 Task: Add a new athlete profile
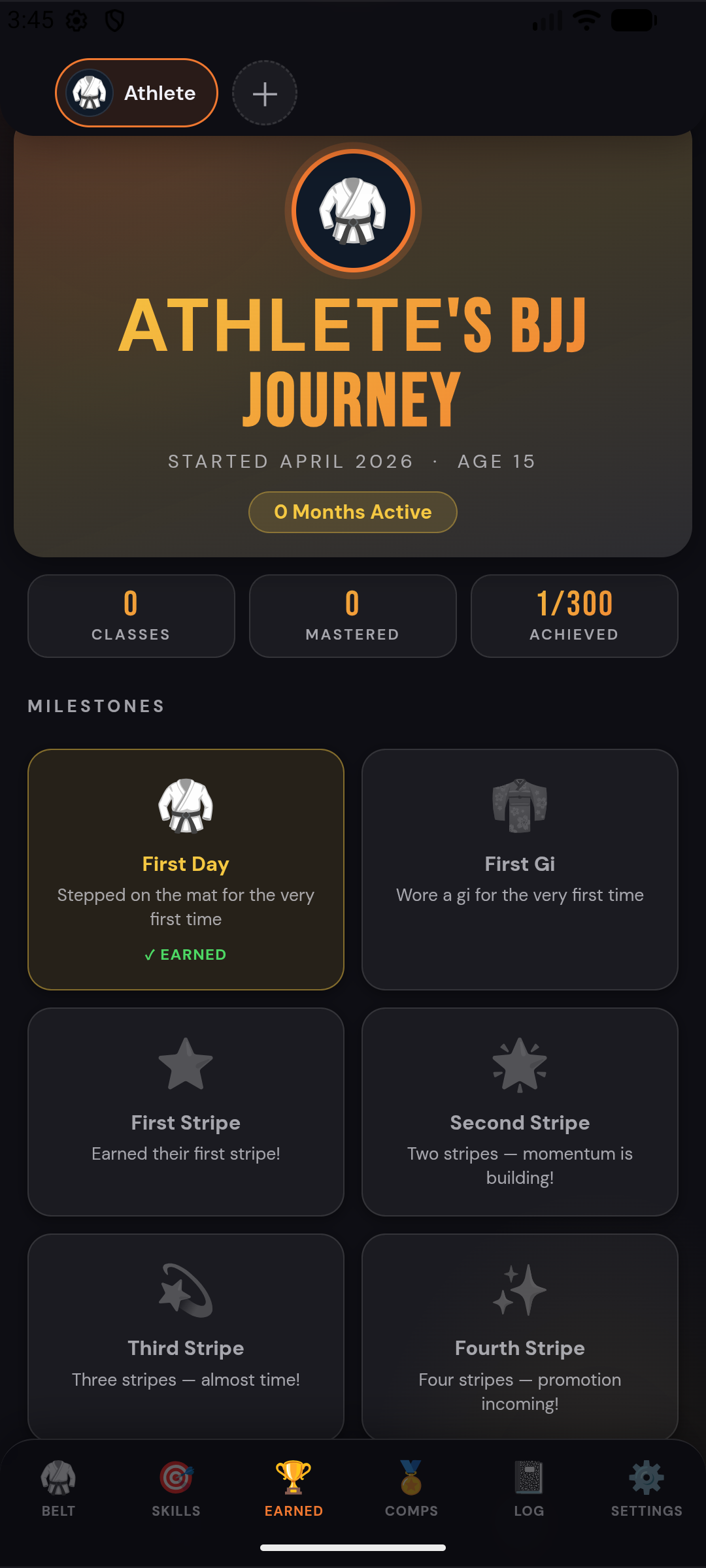coord(265,93)
